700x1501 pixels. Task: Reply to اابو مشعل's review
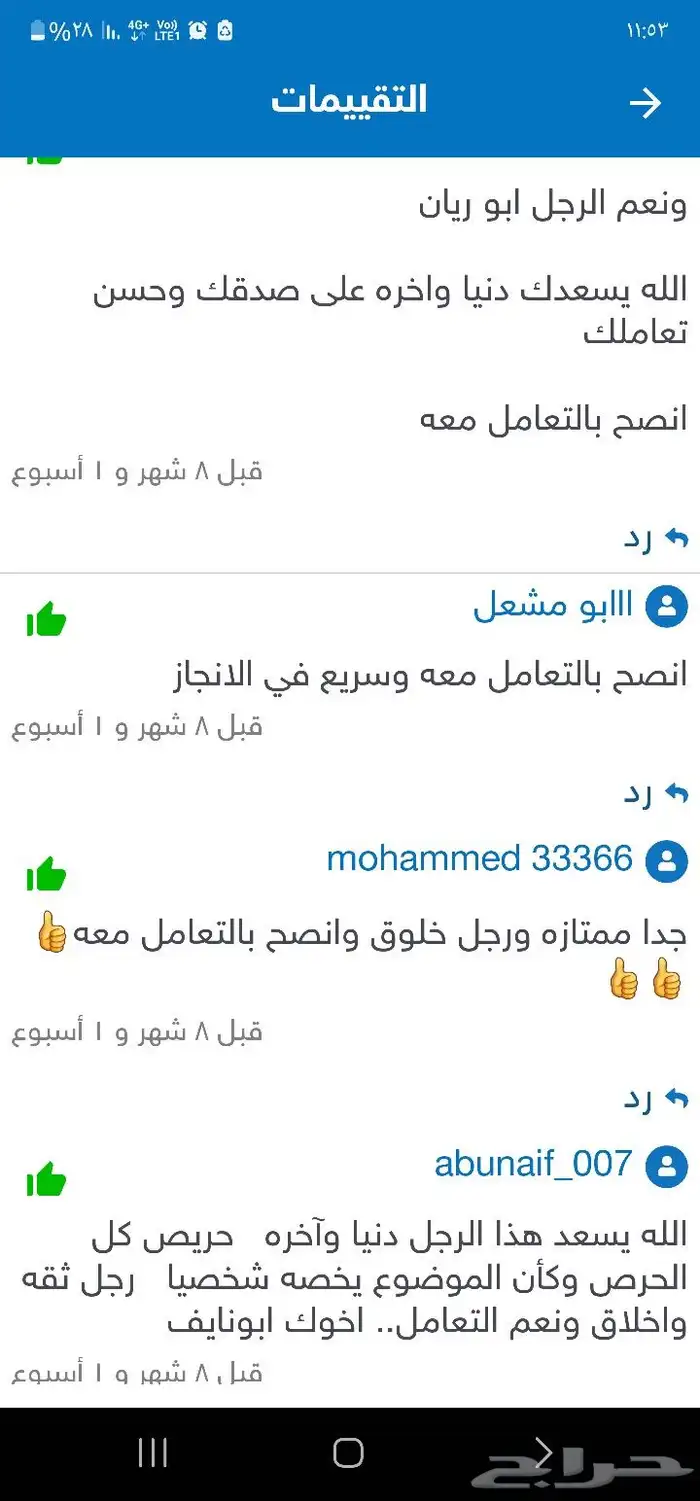coord(656,794)
